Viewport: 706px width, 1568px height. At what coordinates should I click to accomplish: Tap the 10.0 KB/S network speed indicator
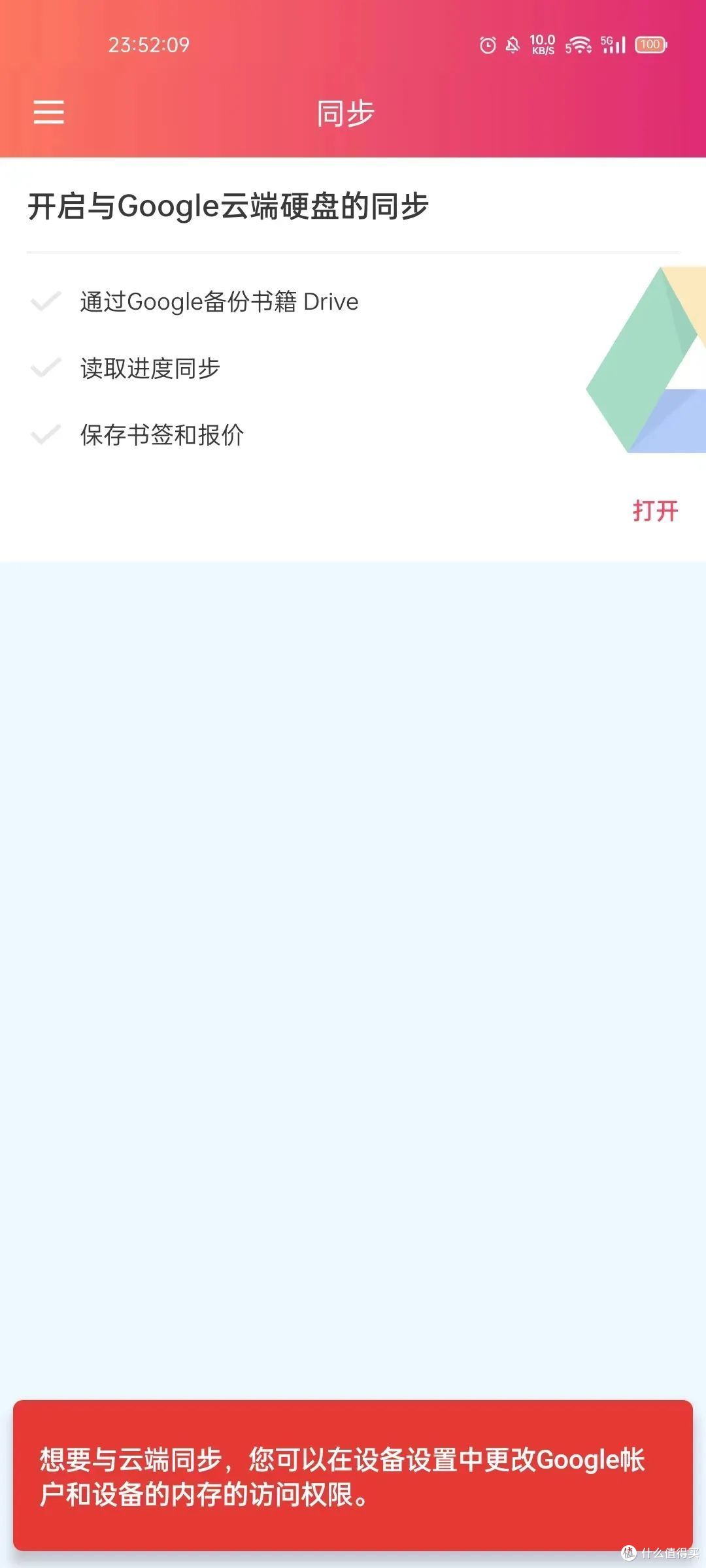[541, 44]
